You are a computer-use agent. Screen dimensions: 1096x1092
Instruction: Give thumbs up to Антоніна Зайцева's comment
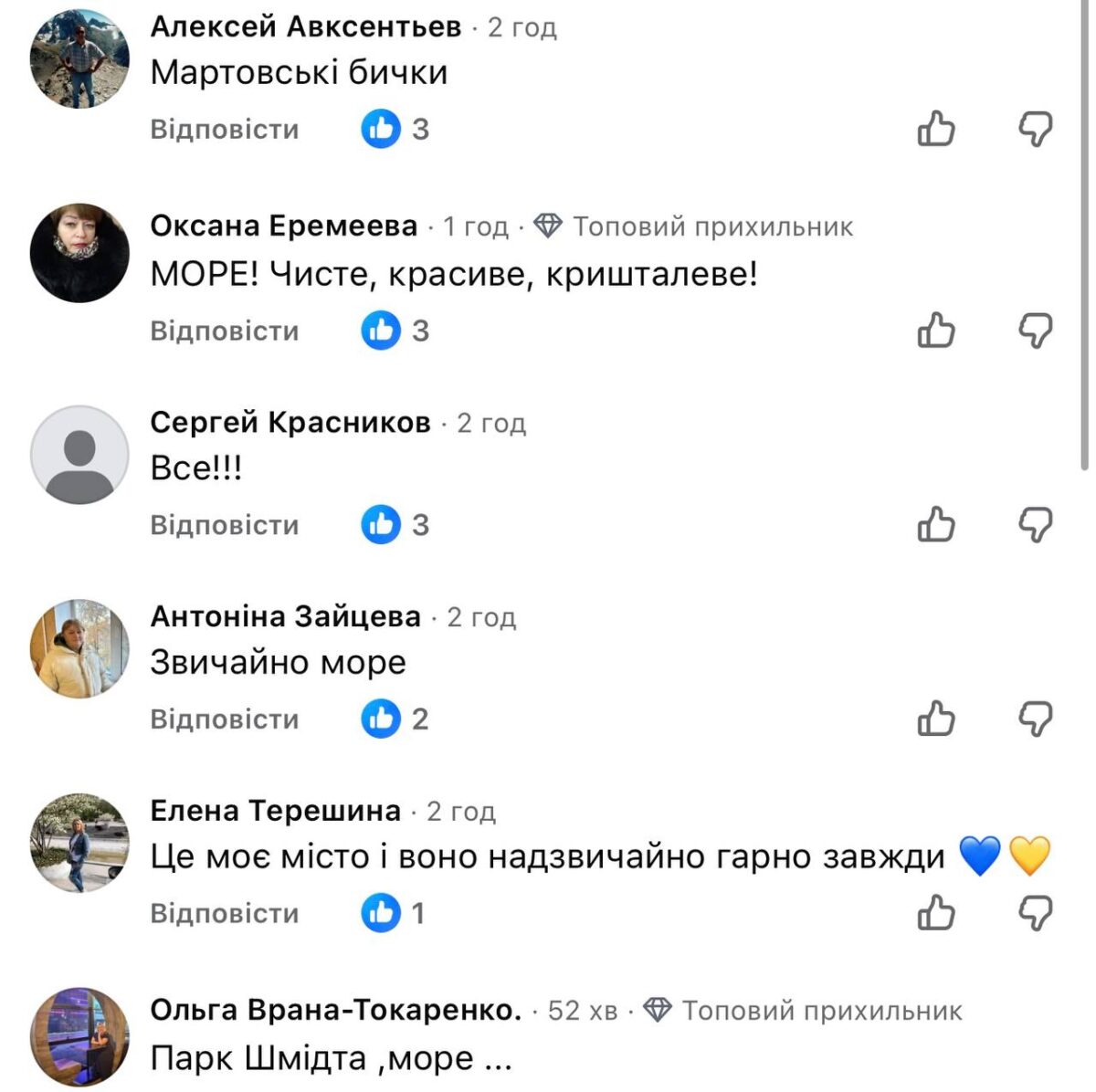936,719
